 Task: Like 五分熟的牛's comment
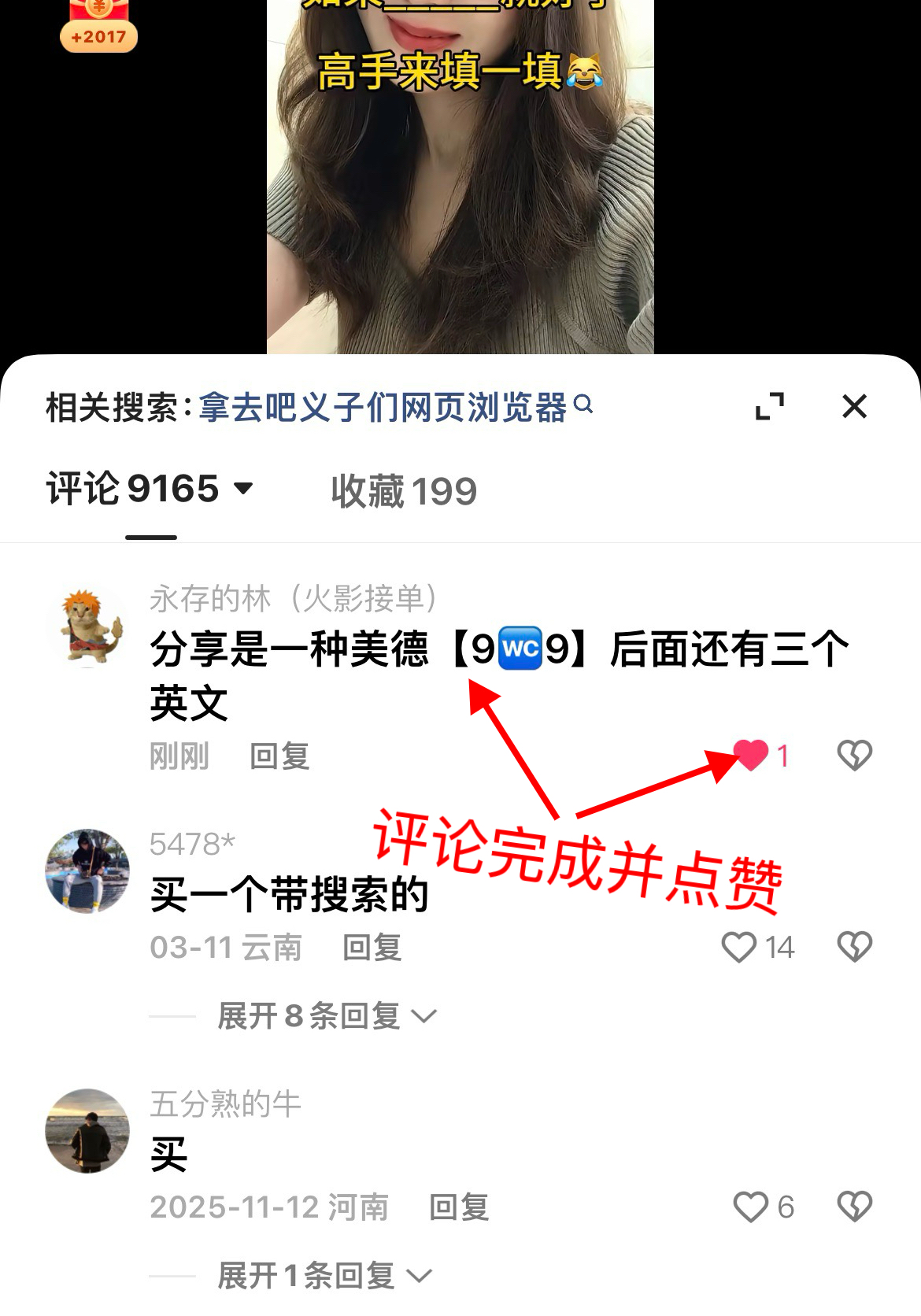point(750,1207)
